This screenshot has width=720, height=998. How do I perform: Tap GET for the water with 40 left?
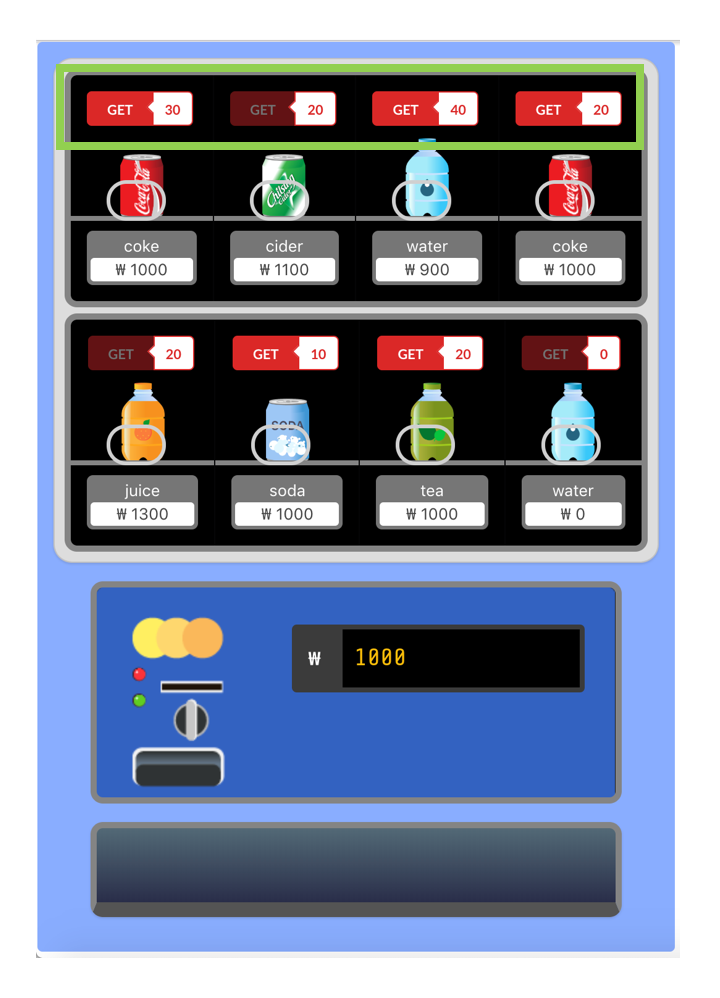[406, 110]
